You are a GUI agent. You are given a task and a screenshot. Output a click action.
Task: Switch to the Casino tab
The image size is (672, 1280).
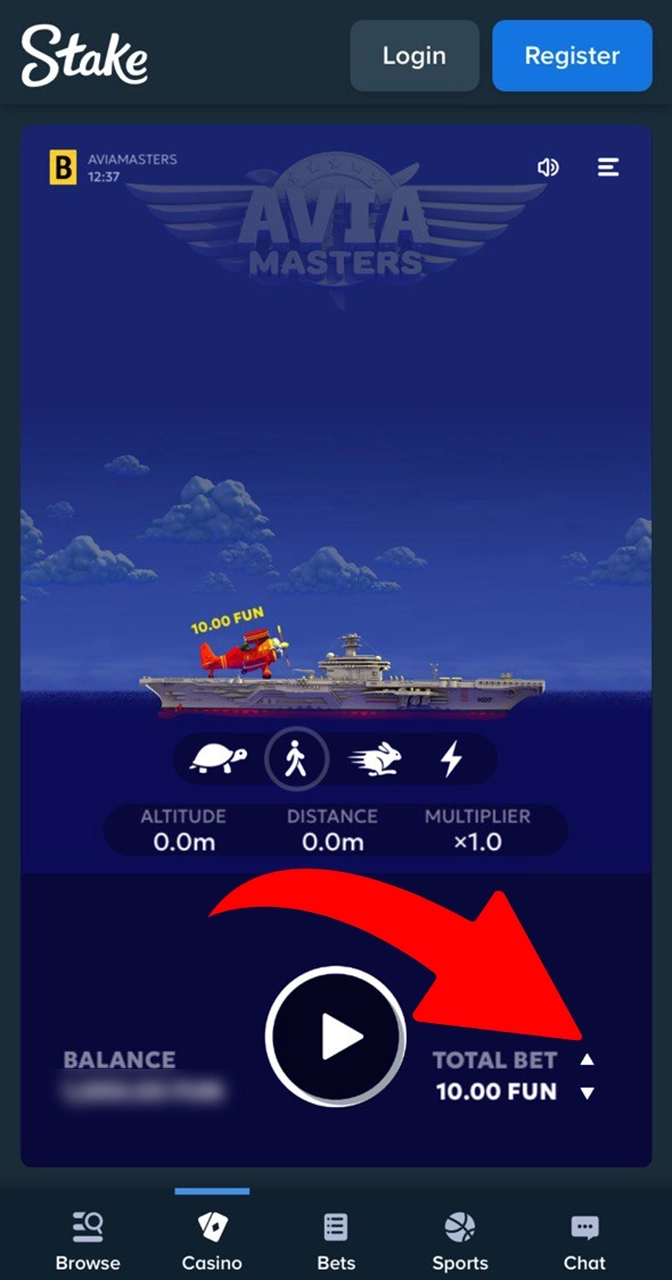point(212,1240)
